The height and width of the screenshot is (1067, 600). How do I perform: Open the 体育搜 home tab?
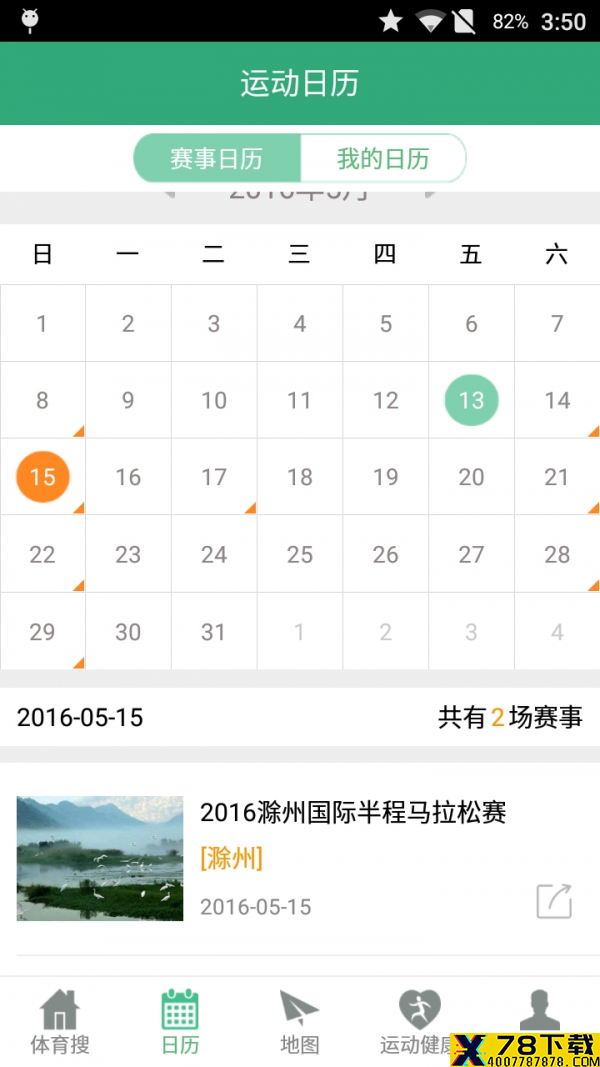(60, 1022)
